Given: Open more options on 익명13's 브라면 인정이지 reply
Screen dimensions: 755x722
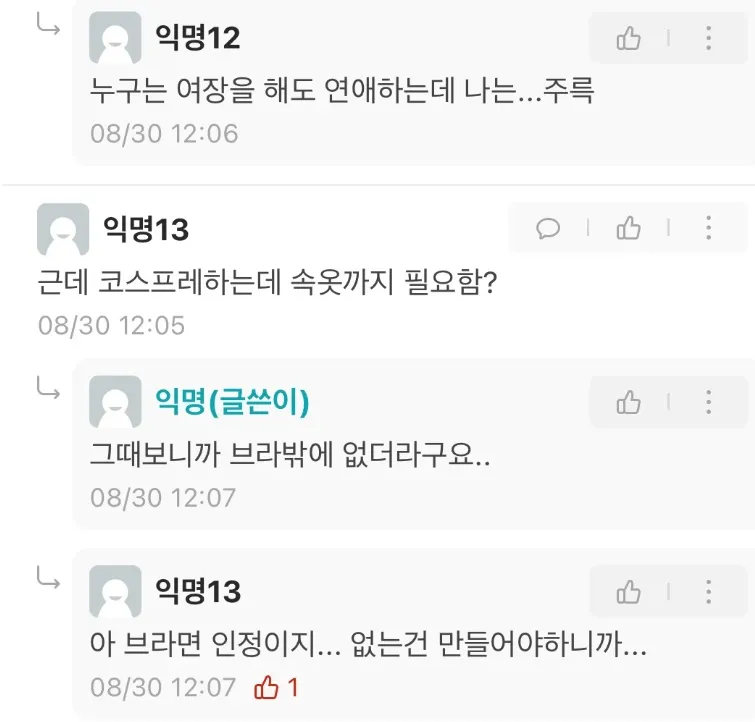Looking at the screenshot, I should click(x=708, y=592).
